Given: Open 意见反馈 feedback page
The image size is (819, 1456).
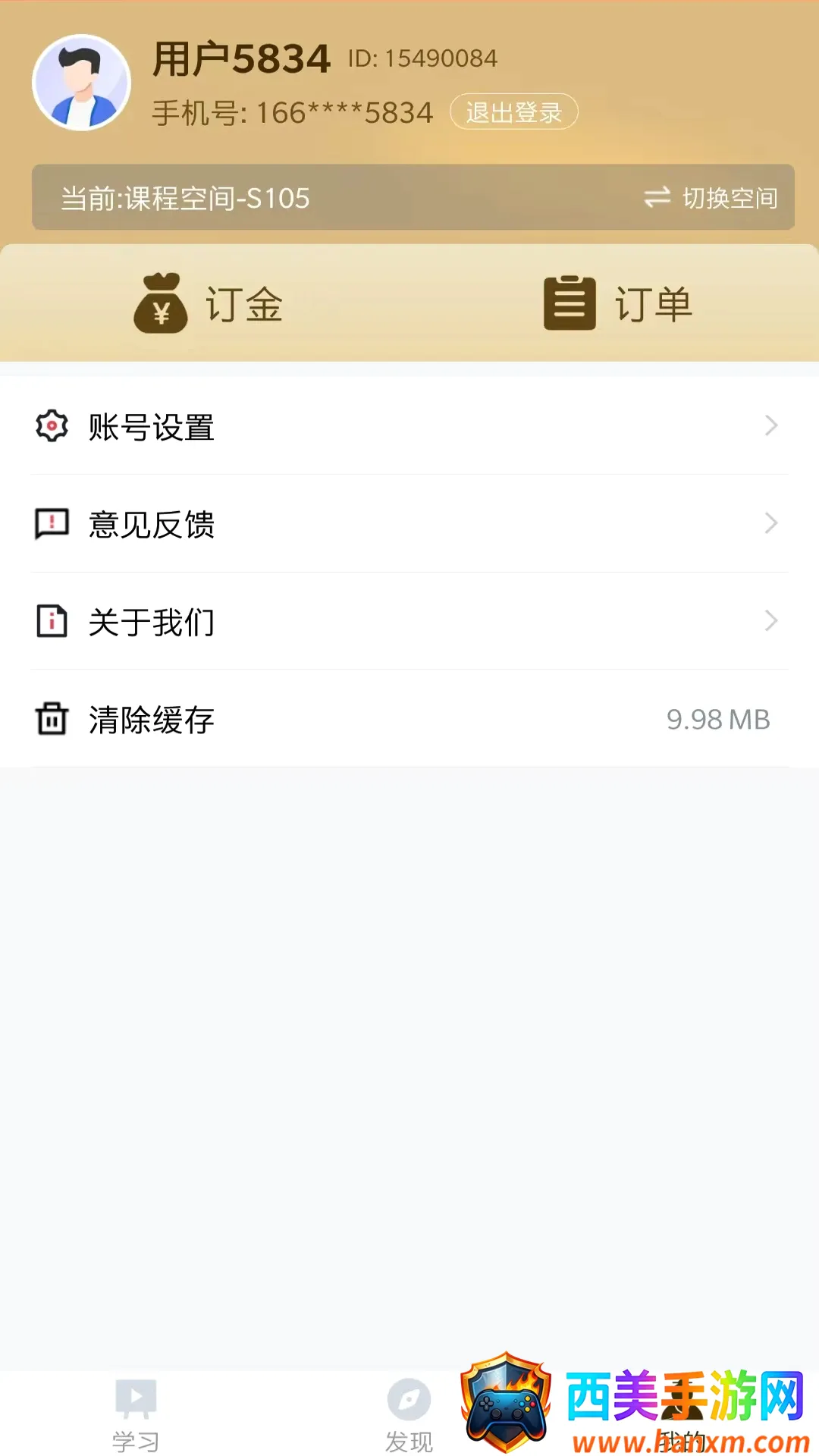Looking at the screenshot, I should click(409, 524).
